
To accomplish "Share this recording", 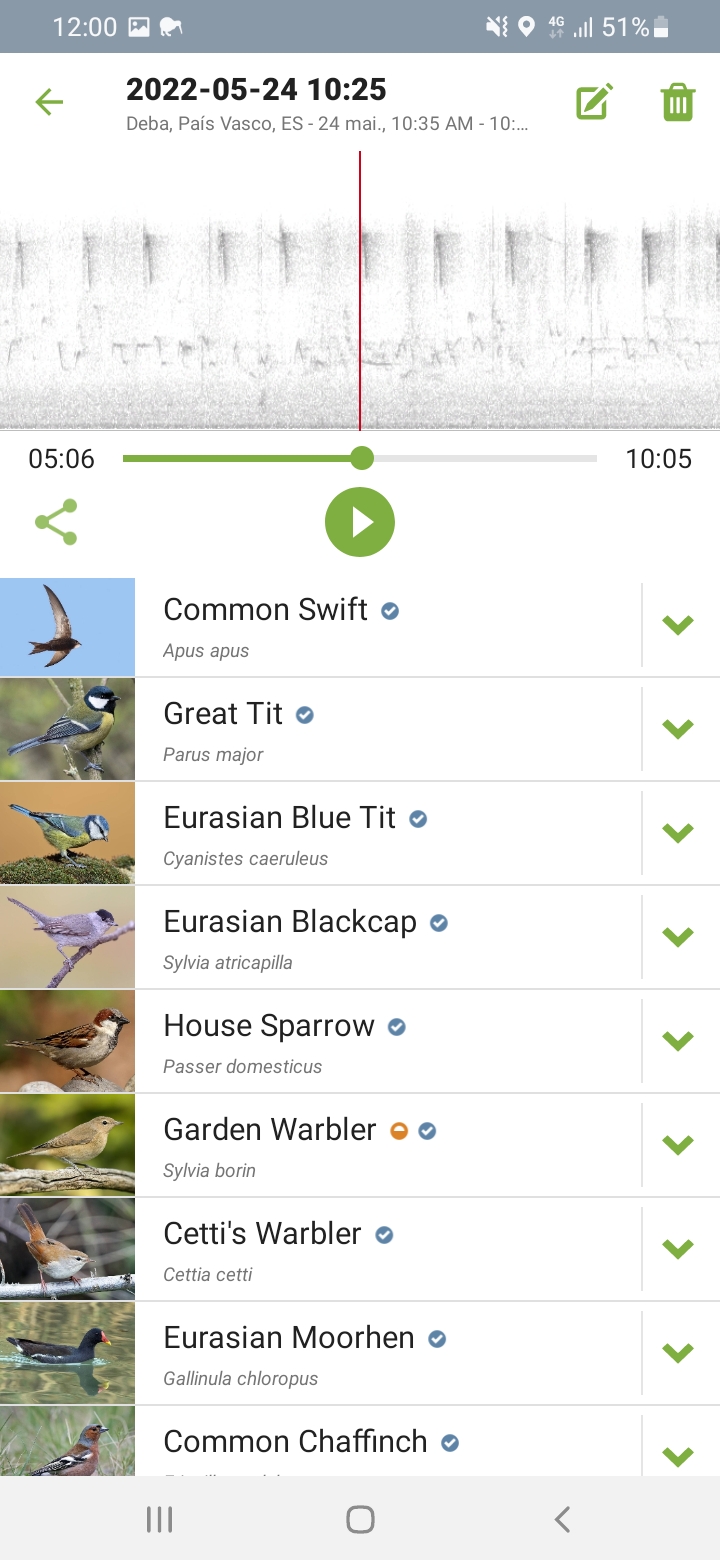I will click(56, 522).
